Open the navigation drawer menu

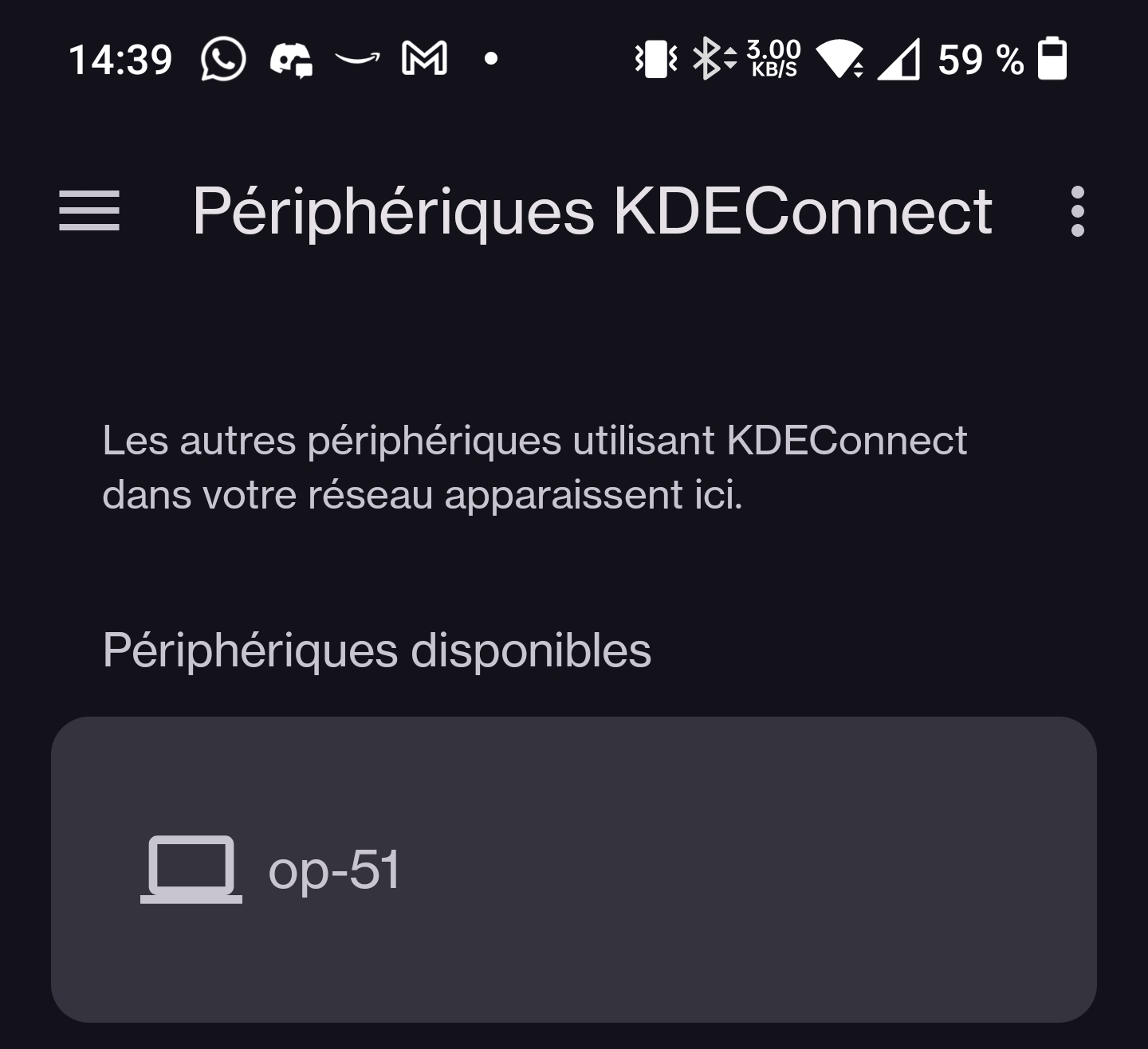(89, 211)
